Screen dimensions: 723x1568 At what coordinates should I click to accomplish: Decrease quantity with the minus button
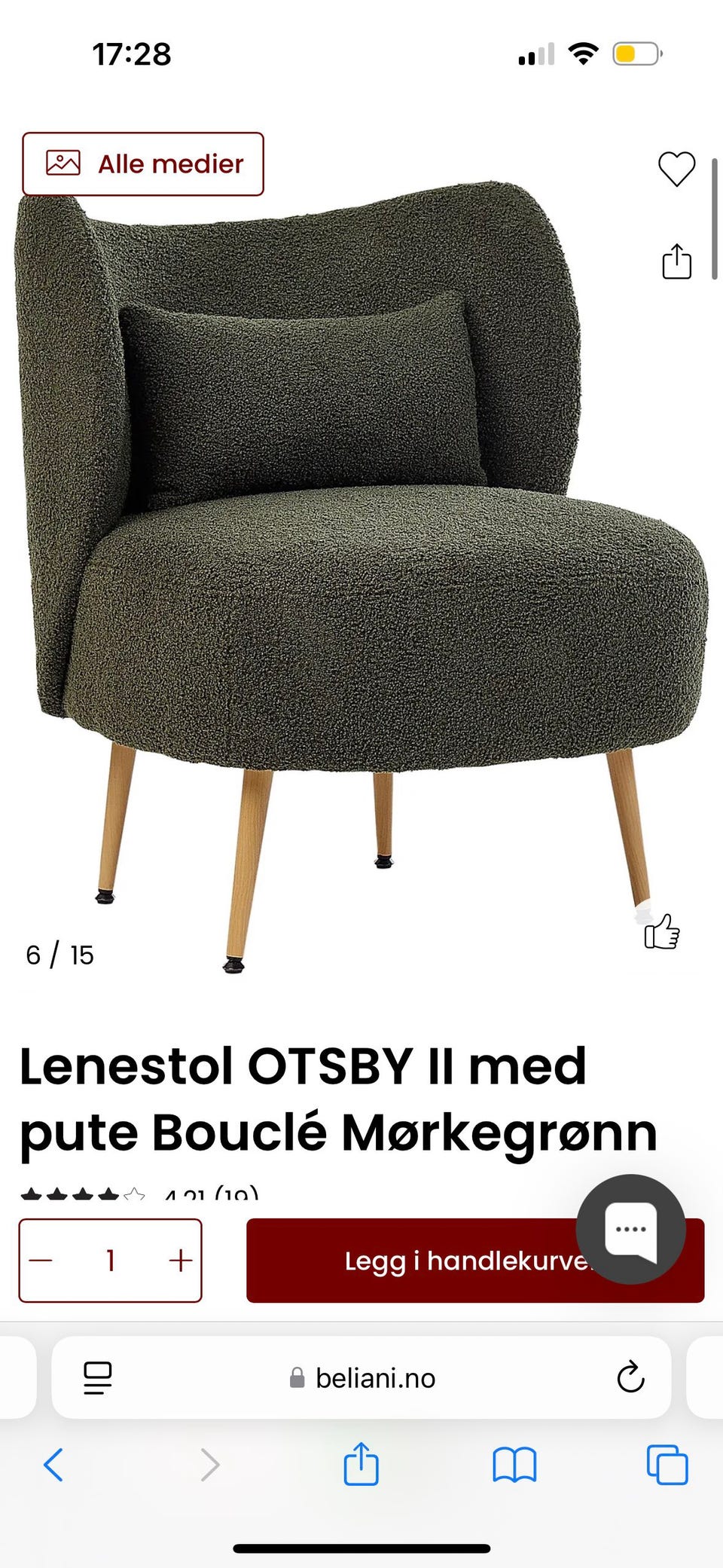41,1260
